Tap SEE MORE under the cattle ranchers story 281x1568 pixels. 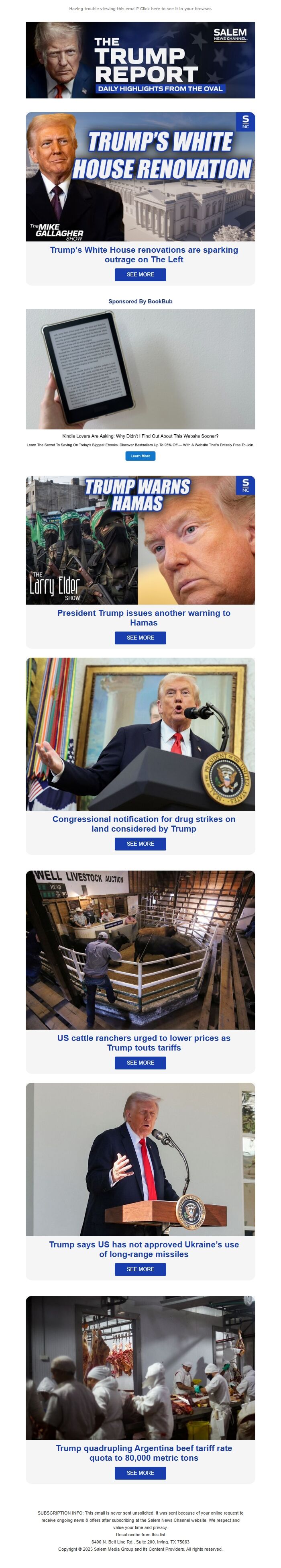point(140,1062)
